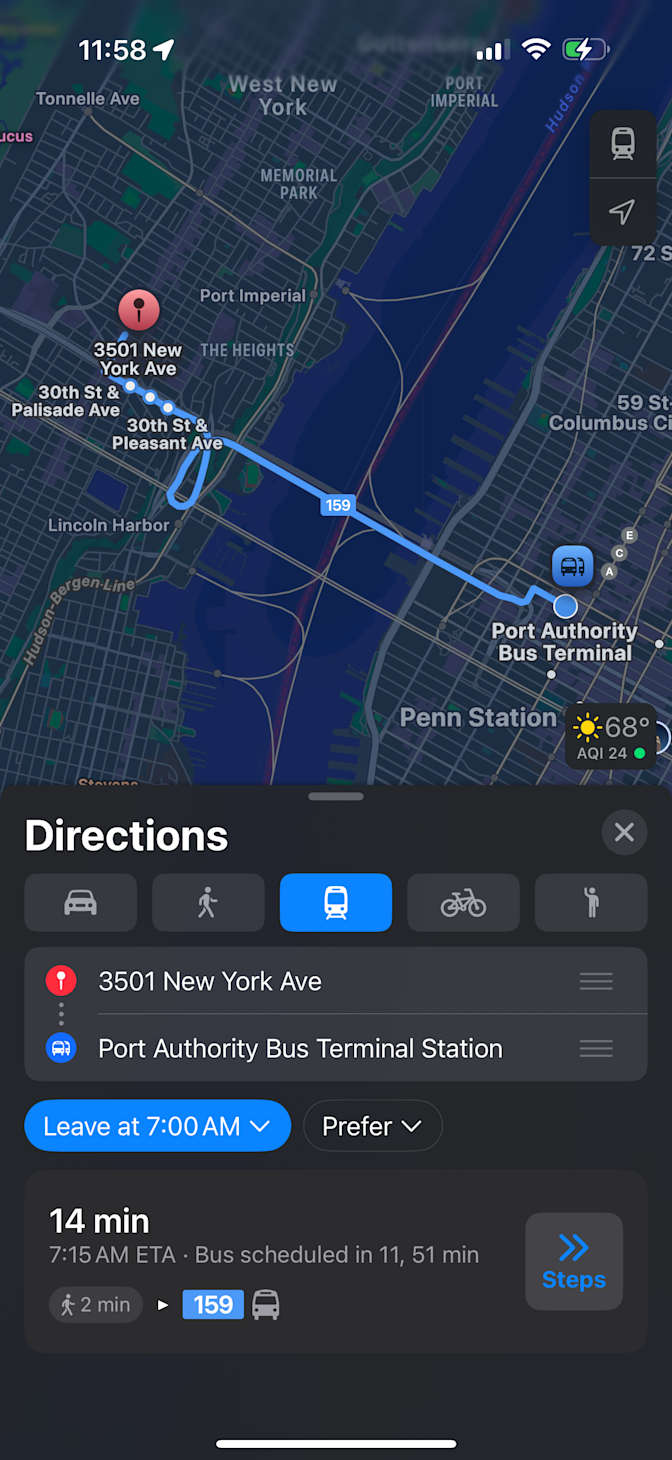Screen dimensions: 672x1460
Task: Switch to cycling directions
Action: click(x=463, y=903)
